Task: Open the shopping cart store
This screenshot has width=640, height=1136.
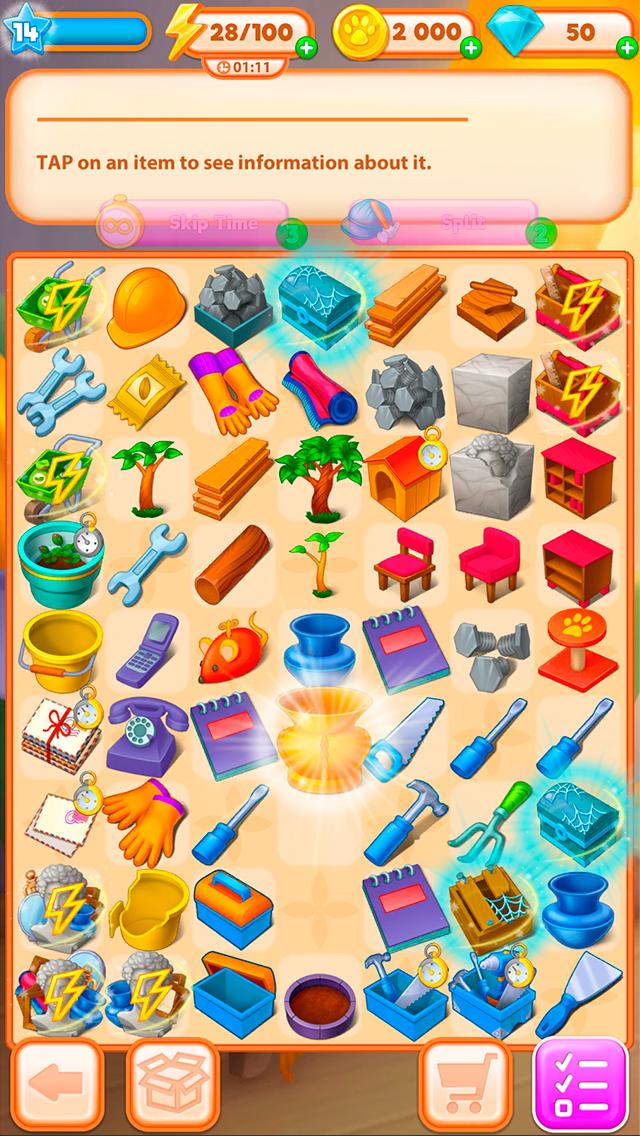Action: coord(465,1085)
